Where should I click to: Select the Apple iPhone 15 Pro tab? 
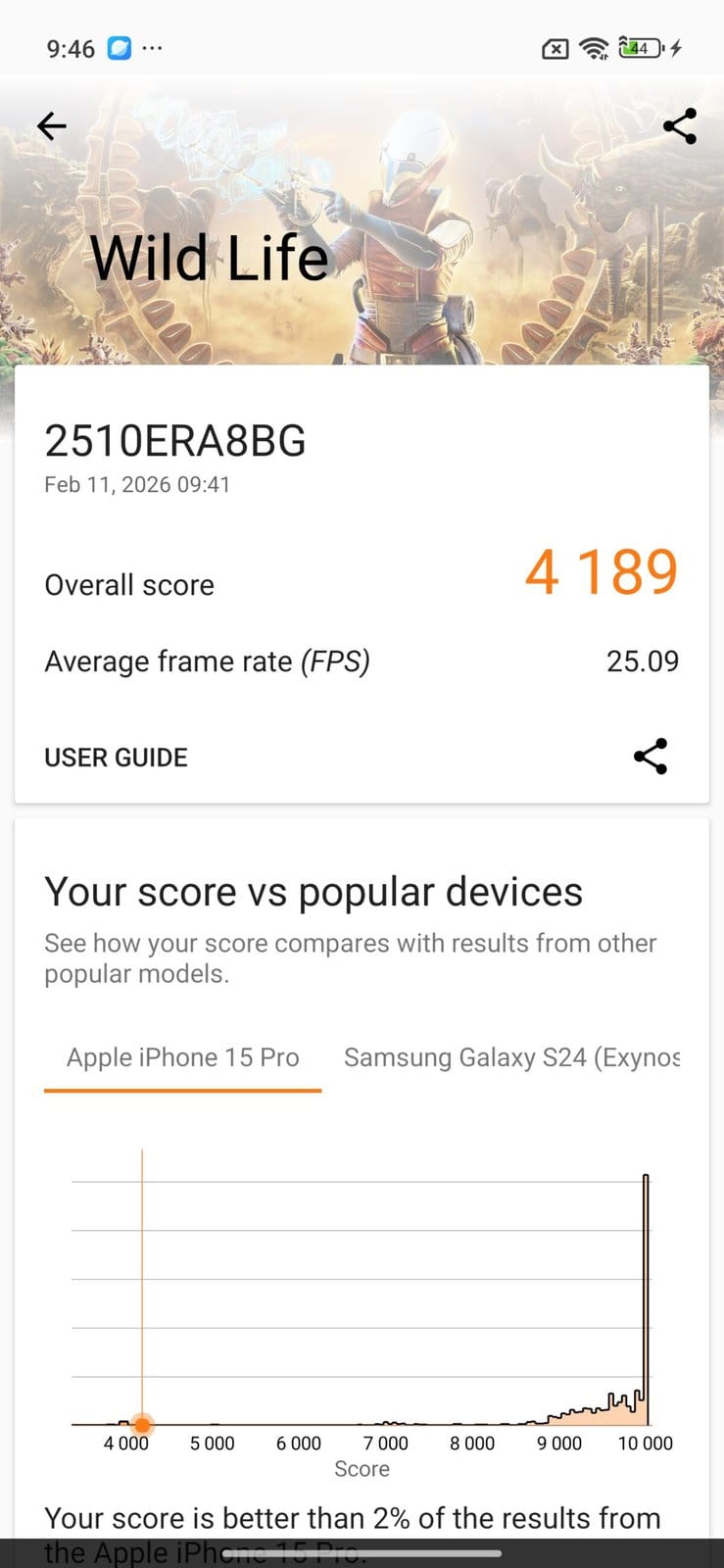tap(182, 1057)
